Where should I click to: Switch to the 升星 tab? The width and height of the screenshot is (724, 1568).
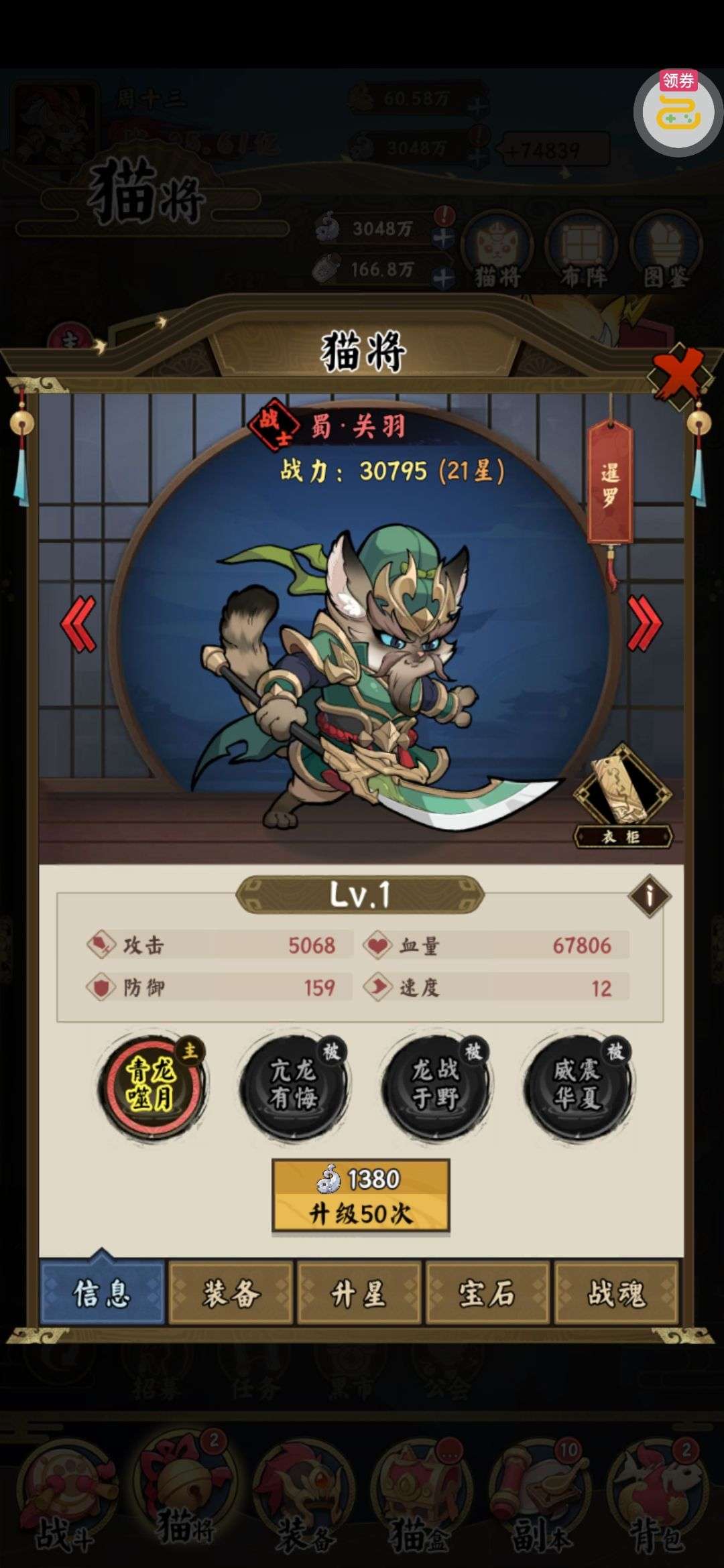pos(360,1293)
